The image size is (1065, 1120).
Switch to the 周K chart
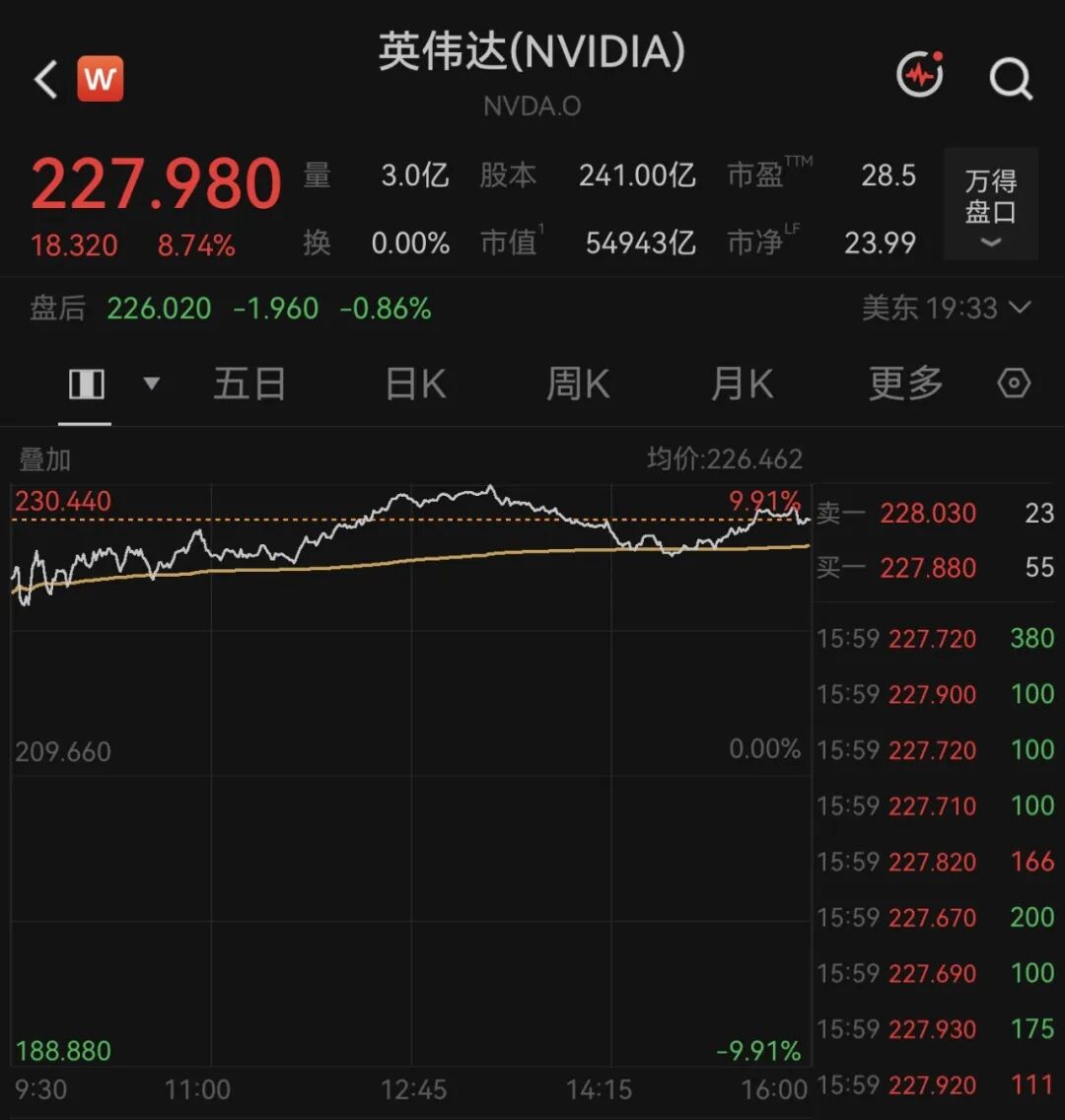click(x=578, y=384)
